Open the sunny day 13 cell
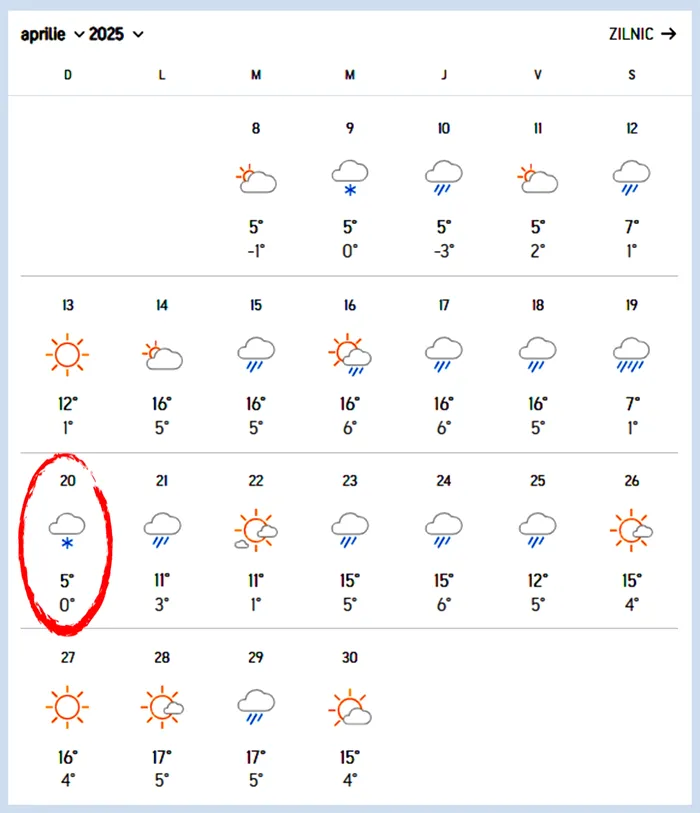The width and height of the screenshot is (700, 813). tap(67, 364)
